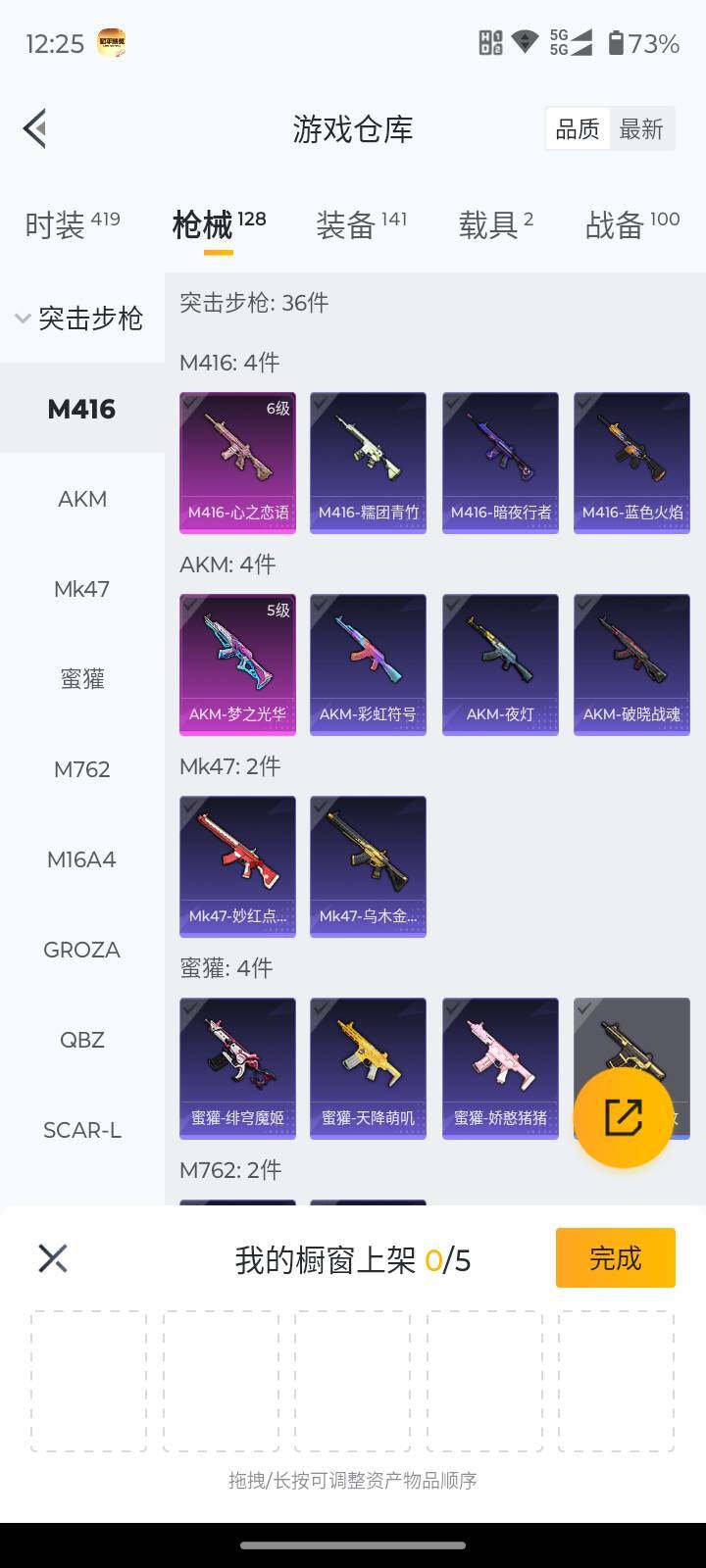Choose the AKM-梦之光华 skin
This screenshot has height=1568, width=706.
click(237, 664)
